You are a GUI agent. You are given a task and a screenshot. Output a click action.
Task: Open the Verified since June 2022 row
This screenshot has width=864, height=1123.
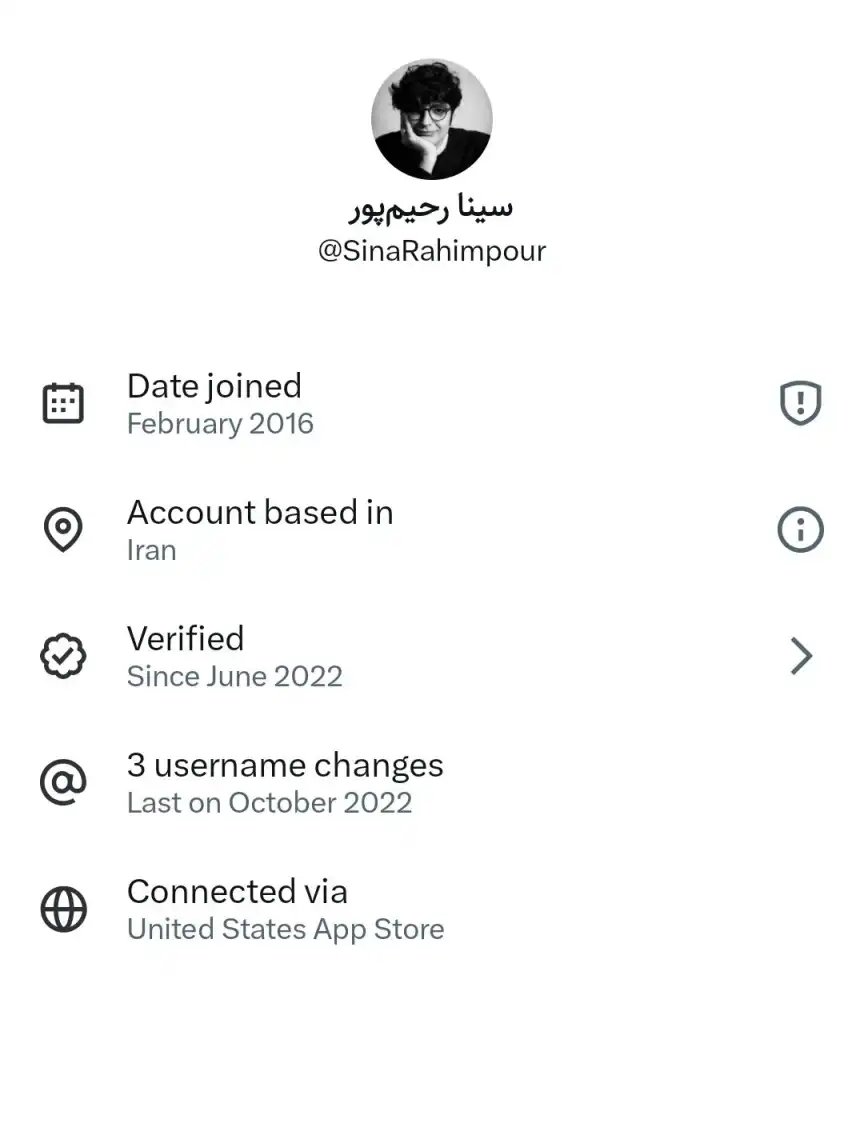pyautogui.click(x=430, y=656)
